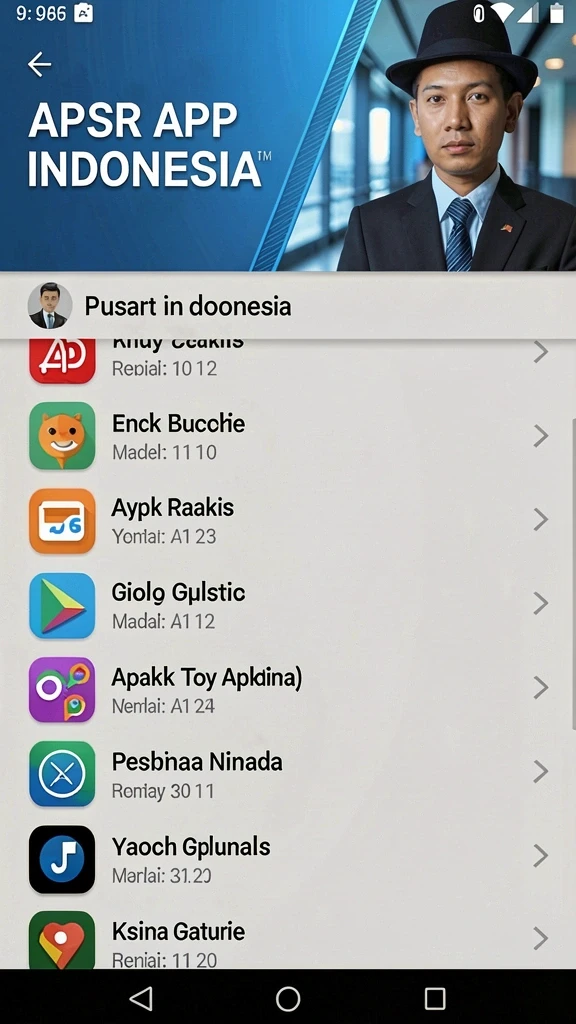Open the Pesbnaa Ninada row

click(288, 773)
